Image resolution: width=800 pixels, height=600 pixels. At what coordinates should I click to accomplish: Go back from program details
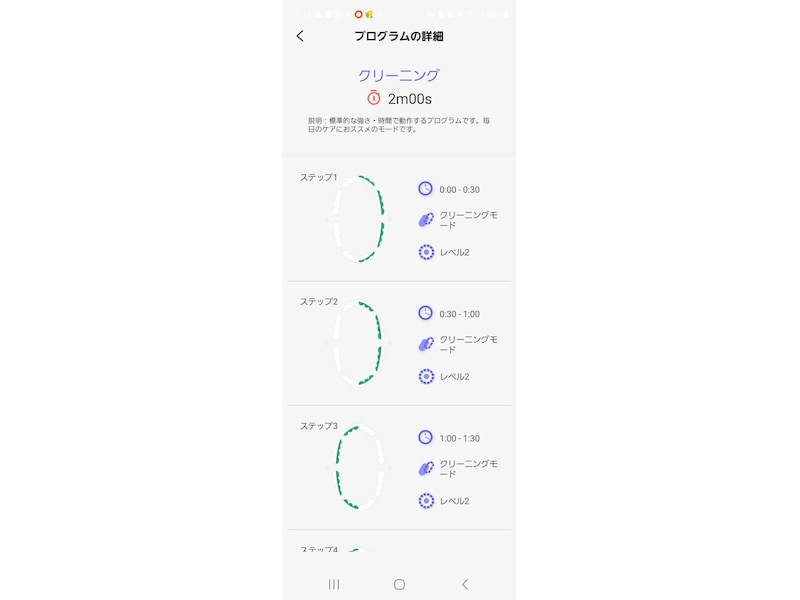[300, 36]
